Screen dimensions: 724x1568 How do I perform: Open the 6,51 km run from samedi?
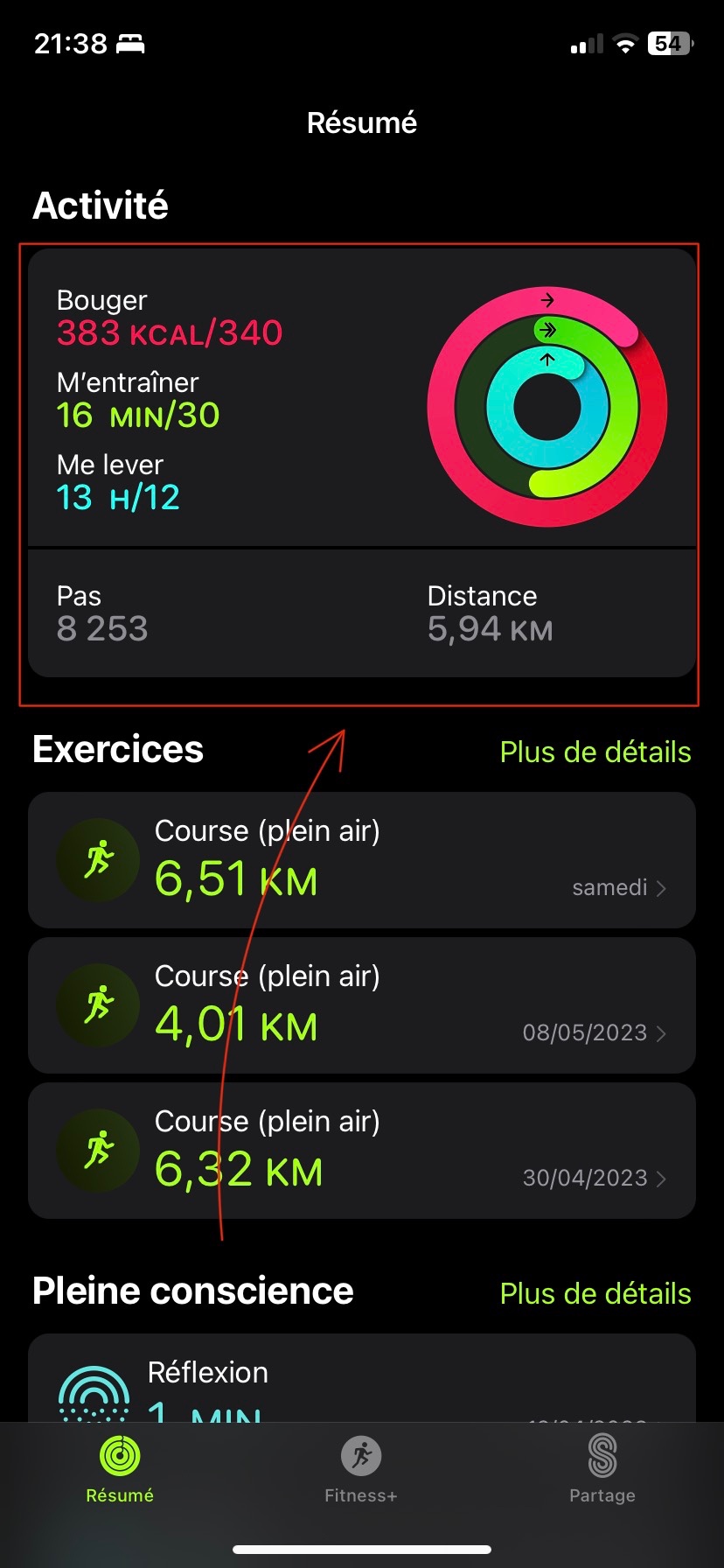point(361,860)
